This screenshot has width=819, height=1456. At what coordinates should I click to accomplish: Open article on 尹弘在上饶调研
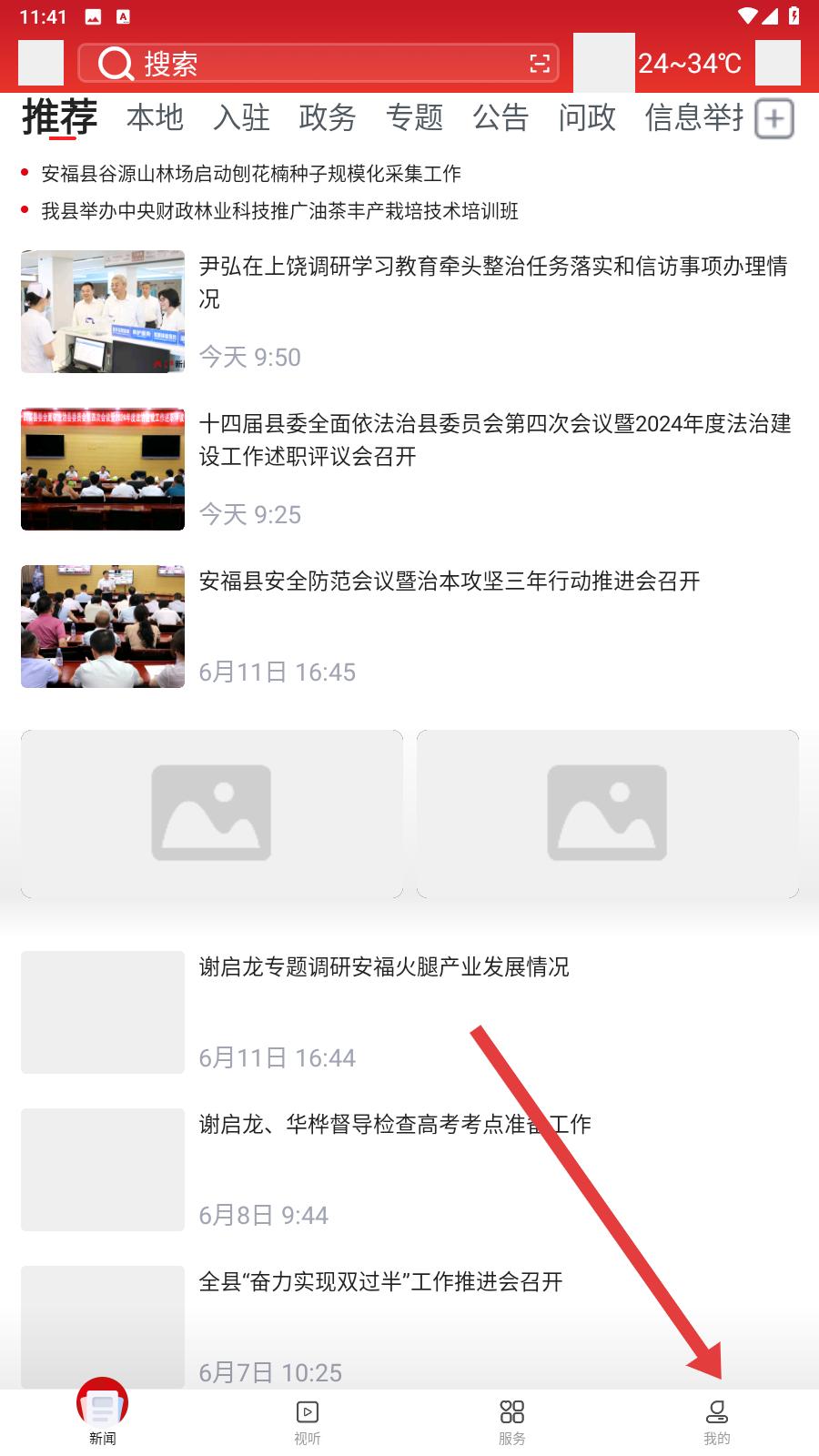click(409, 311)
